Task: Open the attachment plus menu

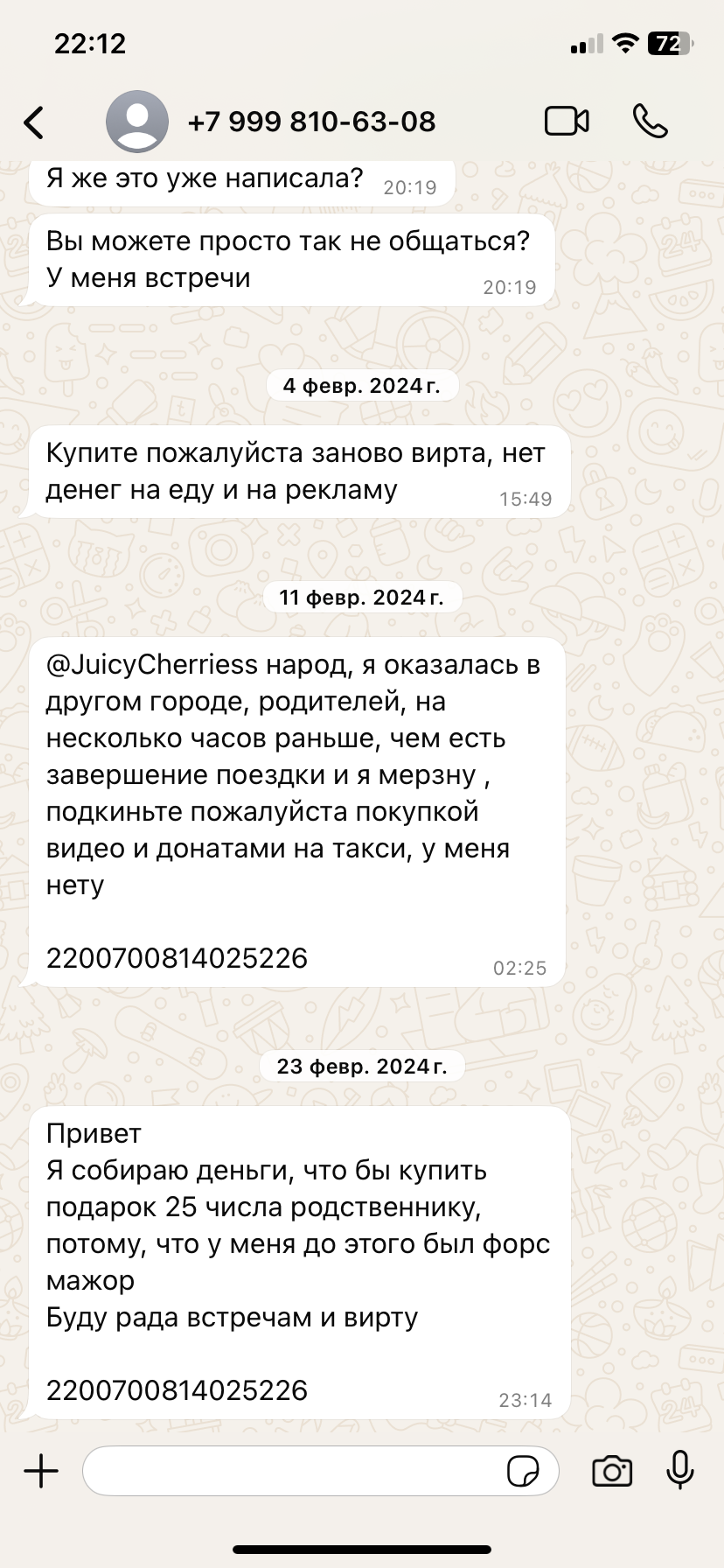Action: 41,1471
